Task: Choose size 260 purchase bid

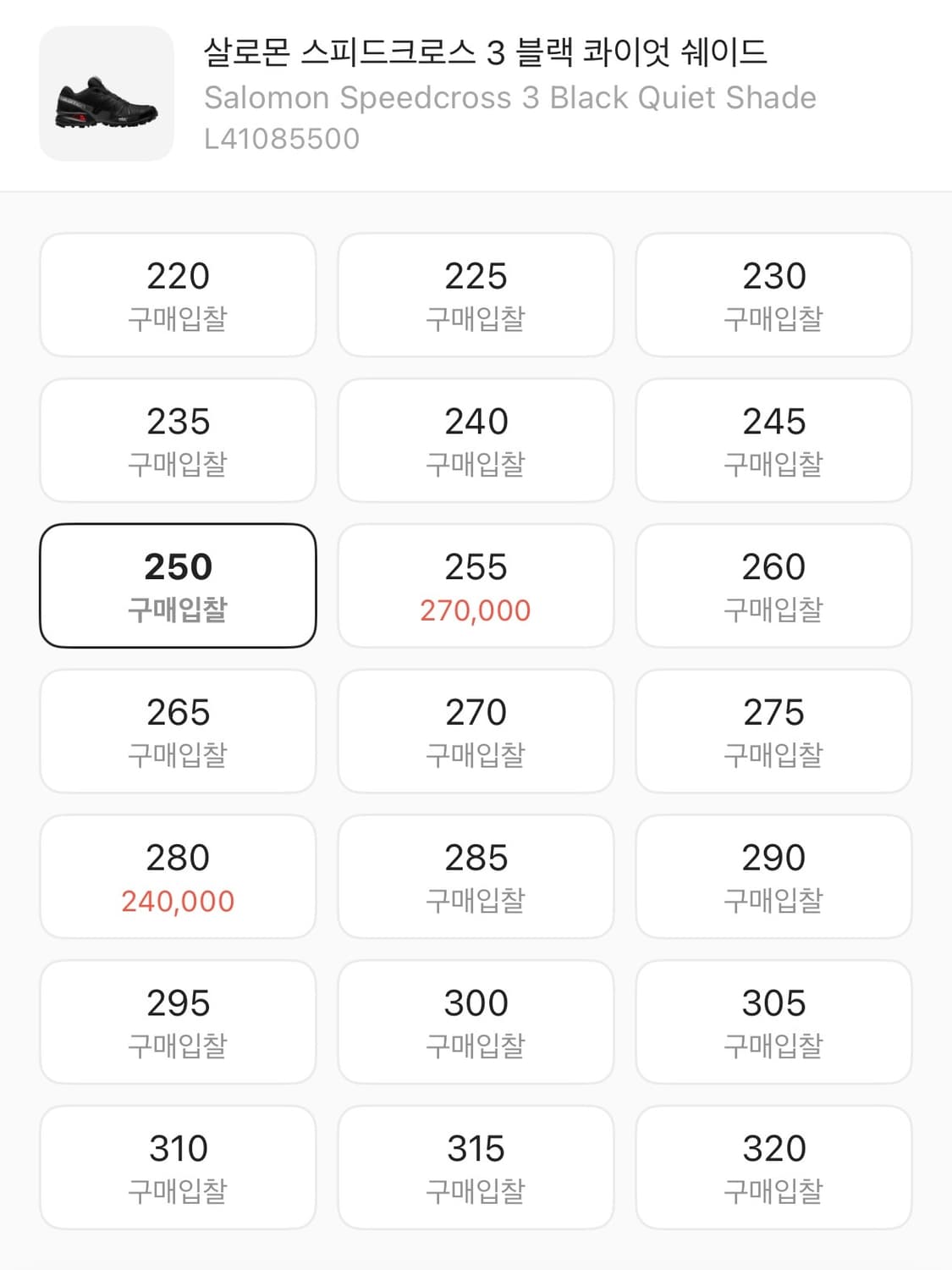Action: pyautogui.click(x=773, y=586)
